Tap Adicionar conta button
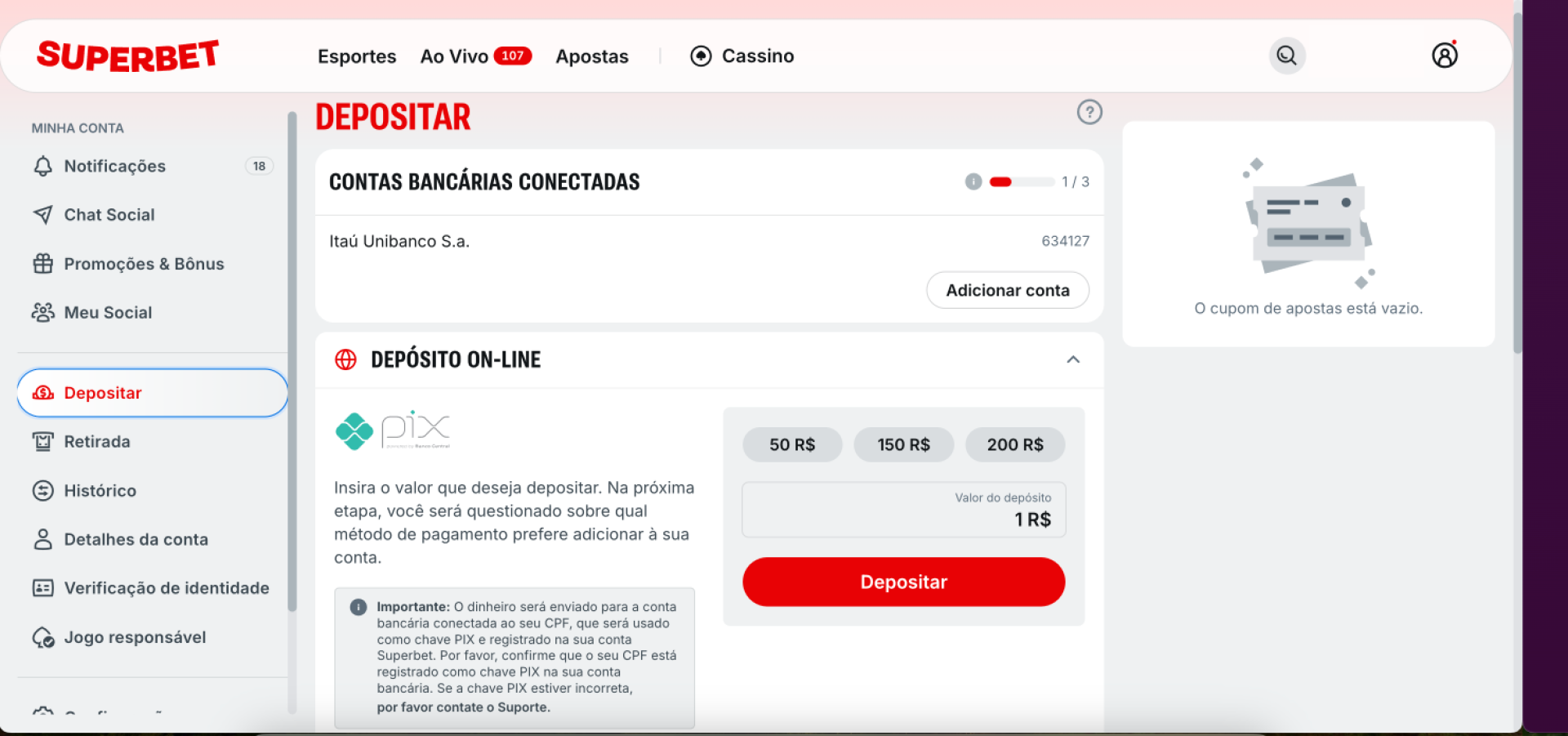Screen dimensions: 1568x736 coord(1007,291)
